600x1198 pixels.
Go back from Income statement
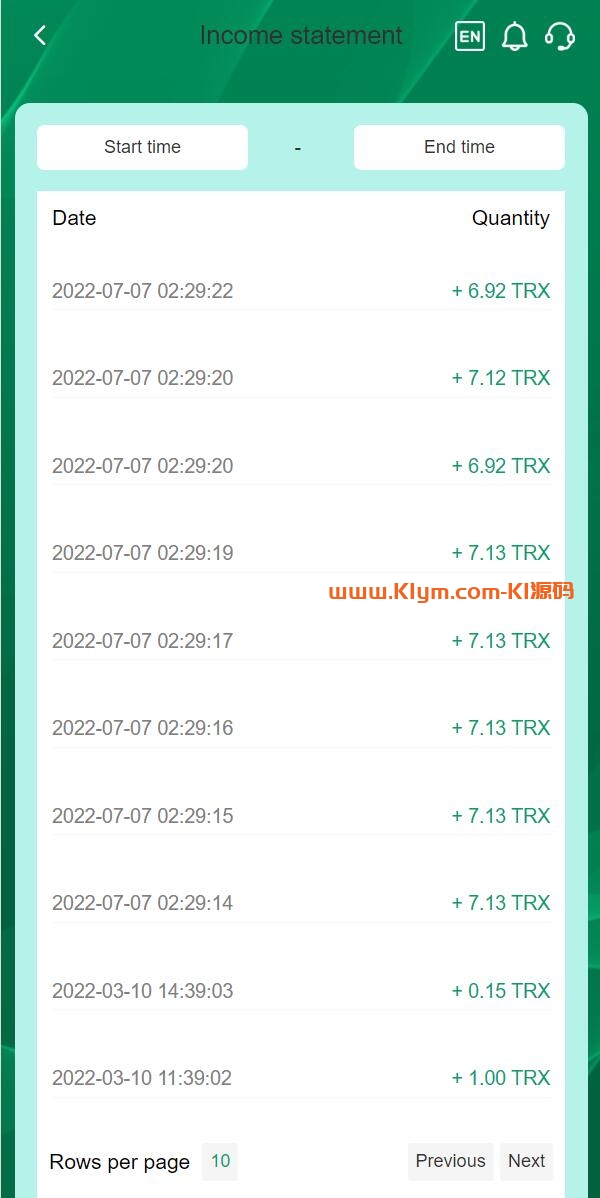[40, 36]
